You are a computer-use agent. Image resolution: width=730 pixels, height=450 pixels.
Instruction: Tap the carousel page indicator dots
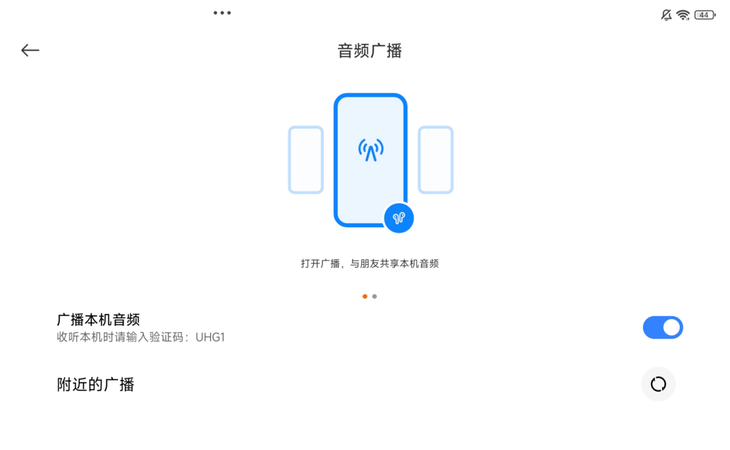(369, 296)
